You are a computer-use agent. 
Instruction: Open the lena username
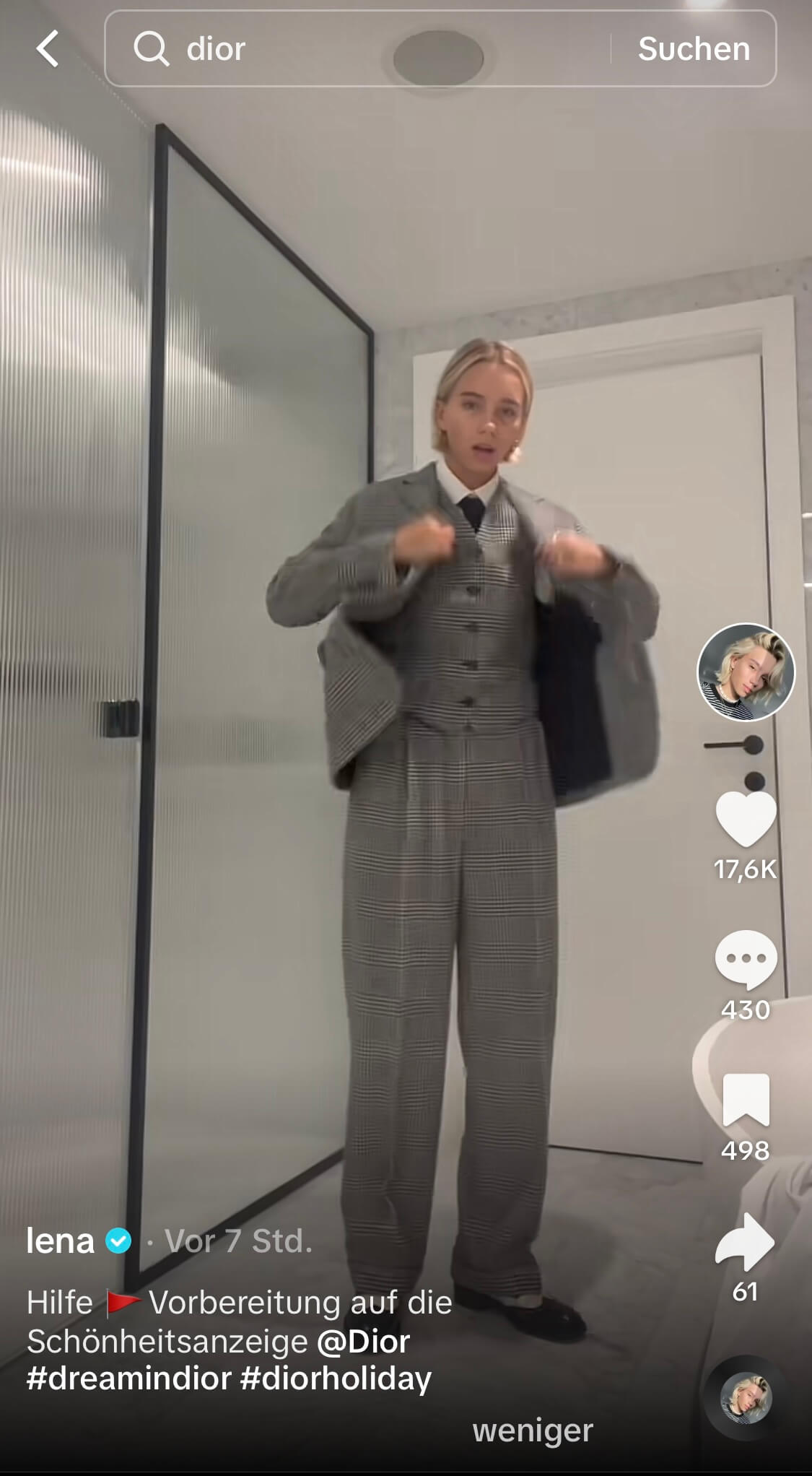61,1241
